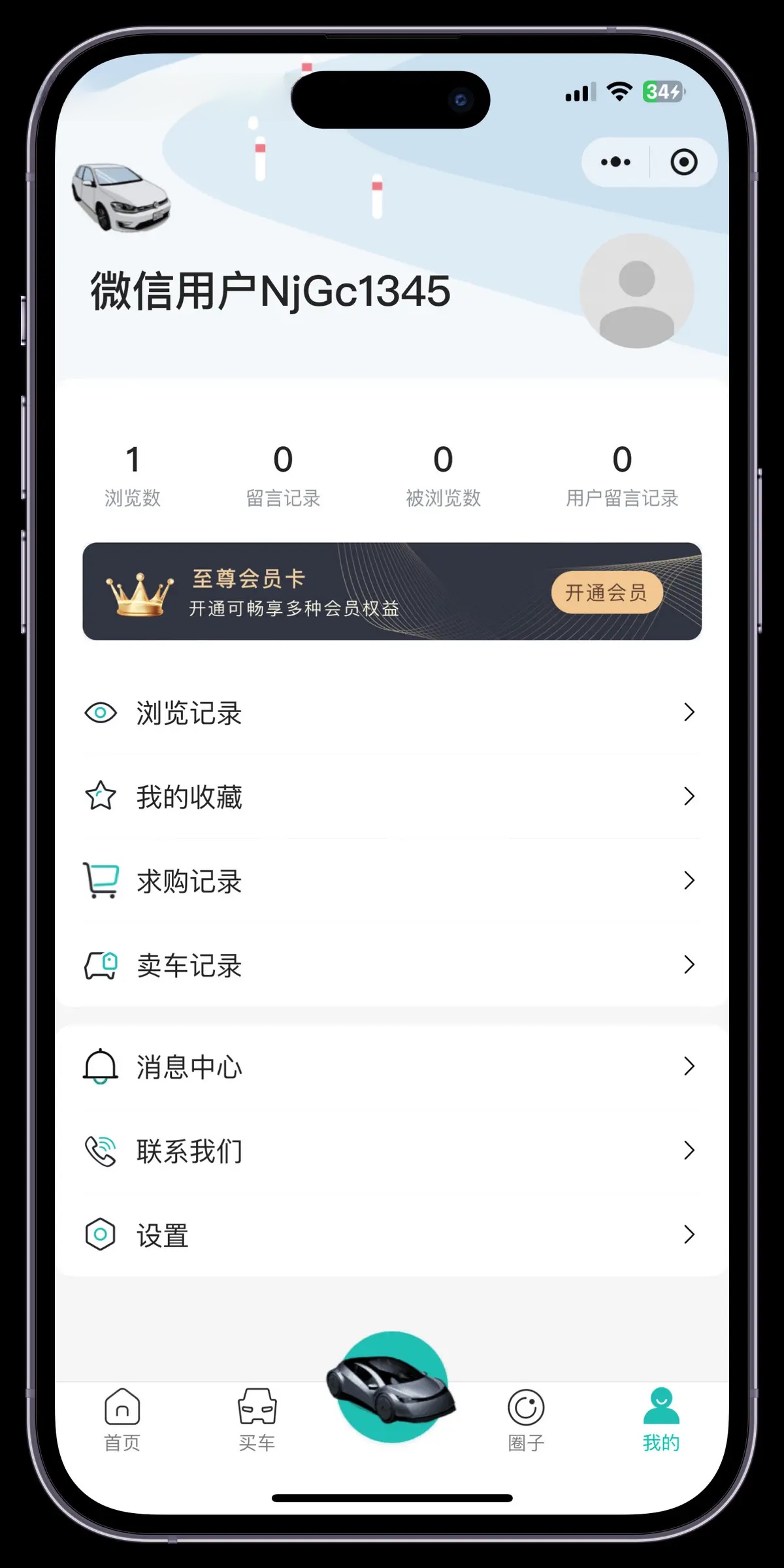Image resolution: width=784 pixels, height=1568 pixels.
Task: Switch to the 买车 buy car tab
Action: pos(257,1420)
